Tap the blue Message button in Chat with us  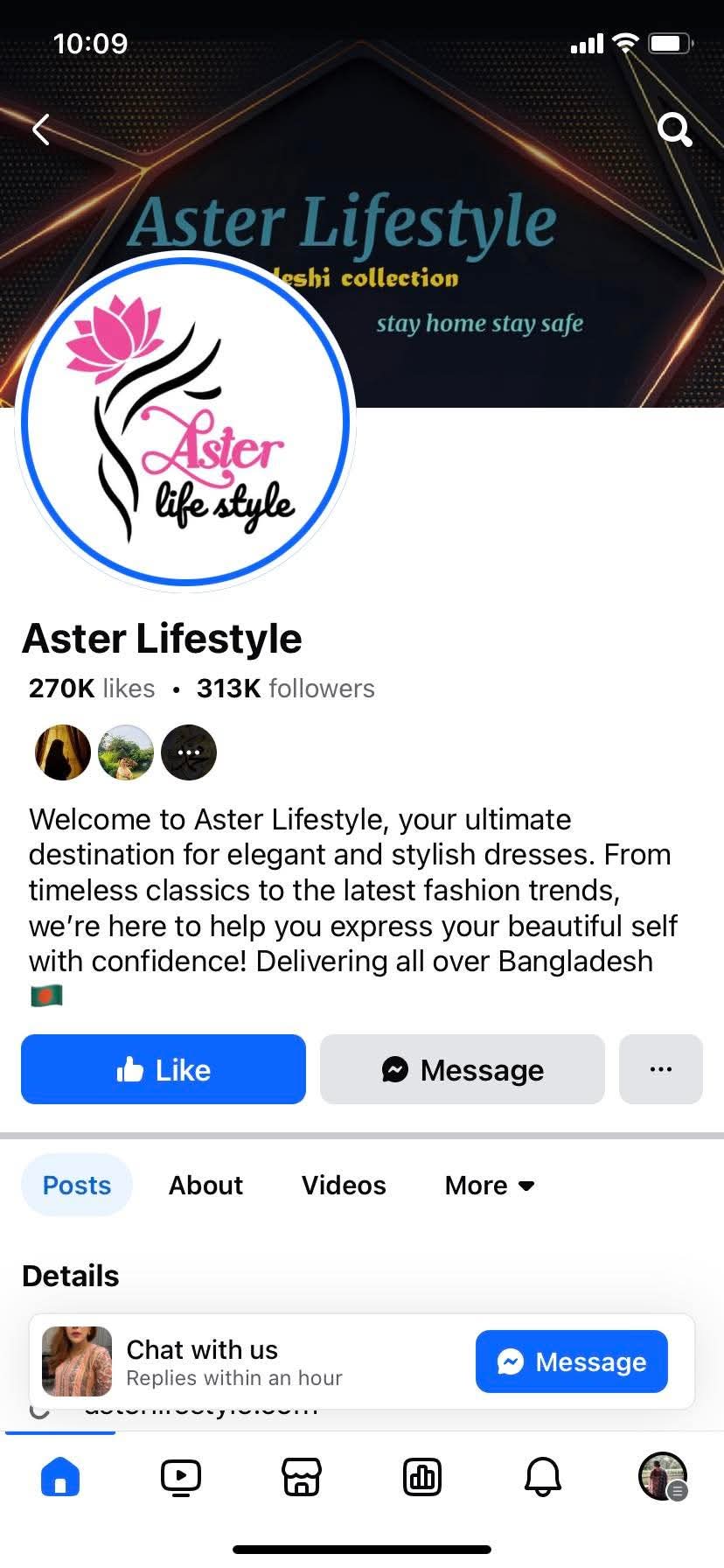572,1361
